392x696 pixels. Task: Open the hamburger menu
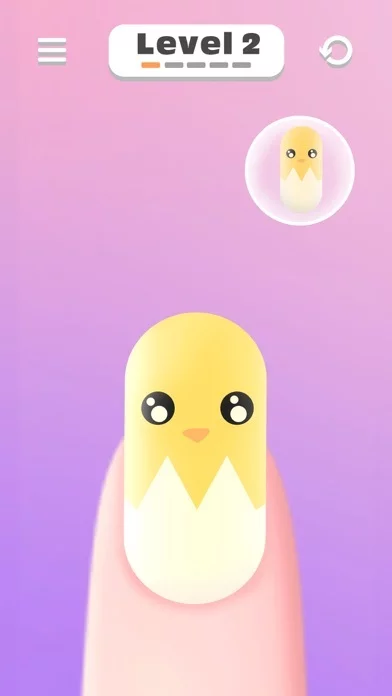(x=52, y=51)
